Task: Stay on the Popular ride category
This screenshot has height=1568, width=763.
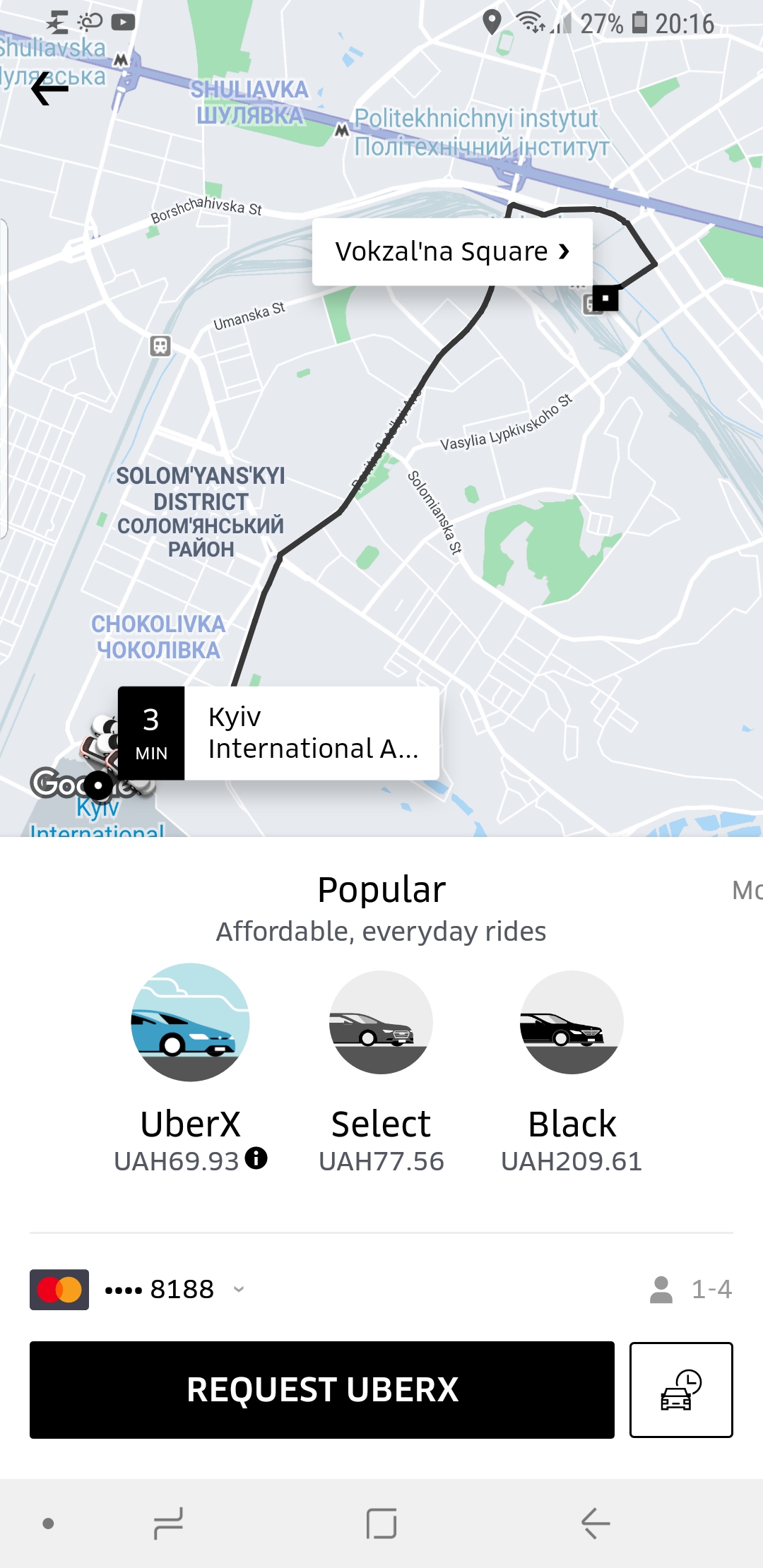Action: coord(381,889)
